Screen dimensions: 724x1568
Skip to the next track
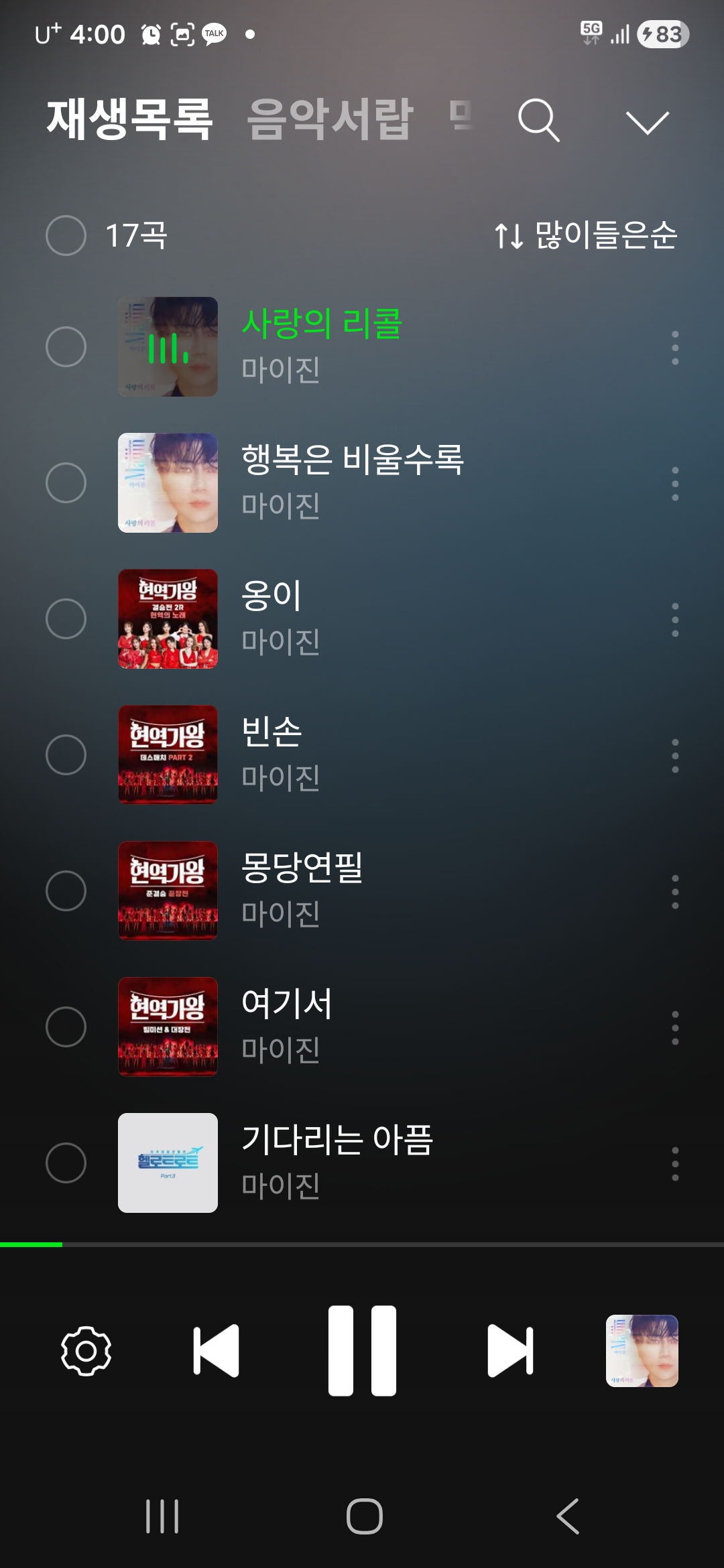click(510, 1350)
